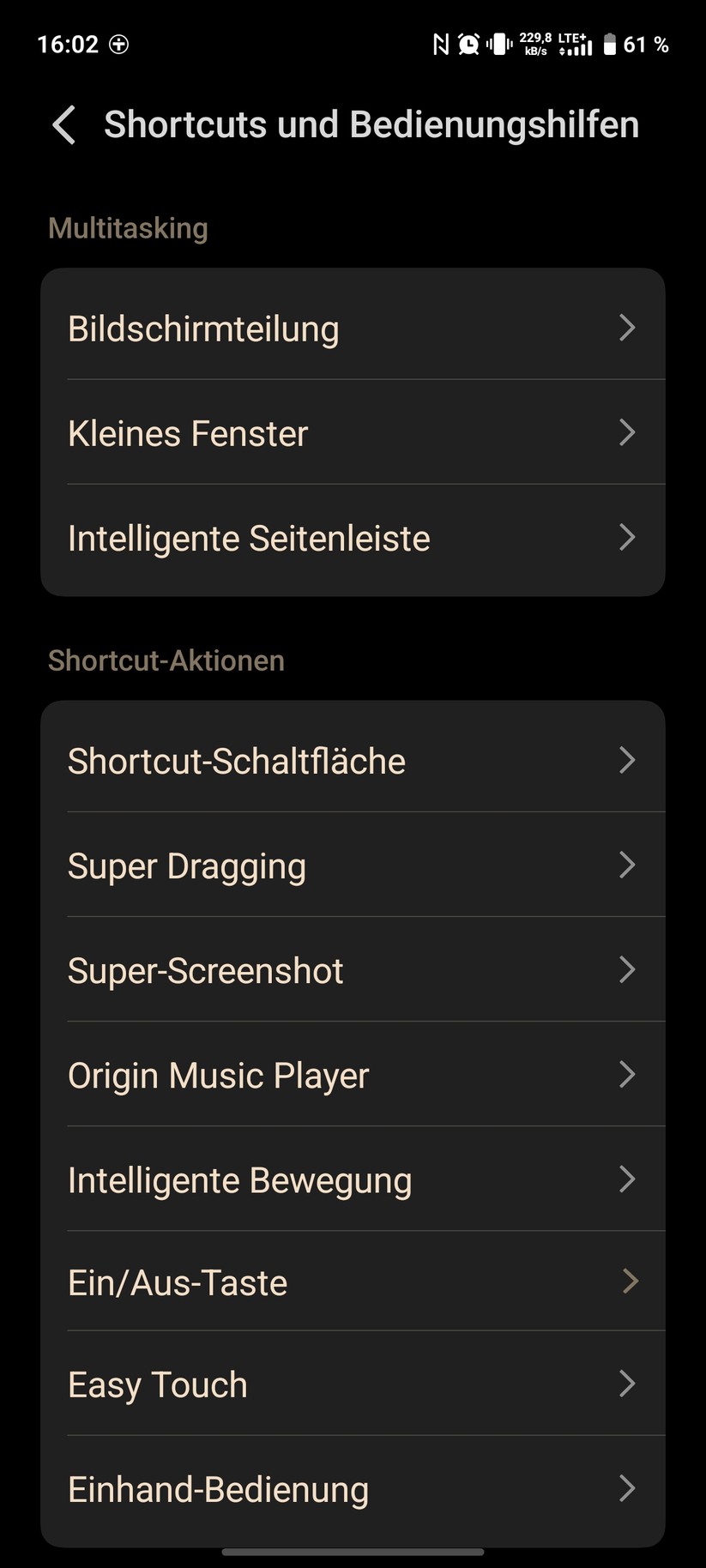Tap the 16:02 clock display
The height and width of the screenshot is (1568, 706).
(x=70, y=43)
